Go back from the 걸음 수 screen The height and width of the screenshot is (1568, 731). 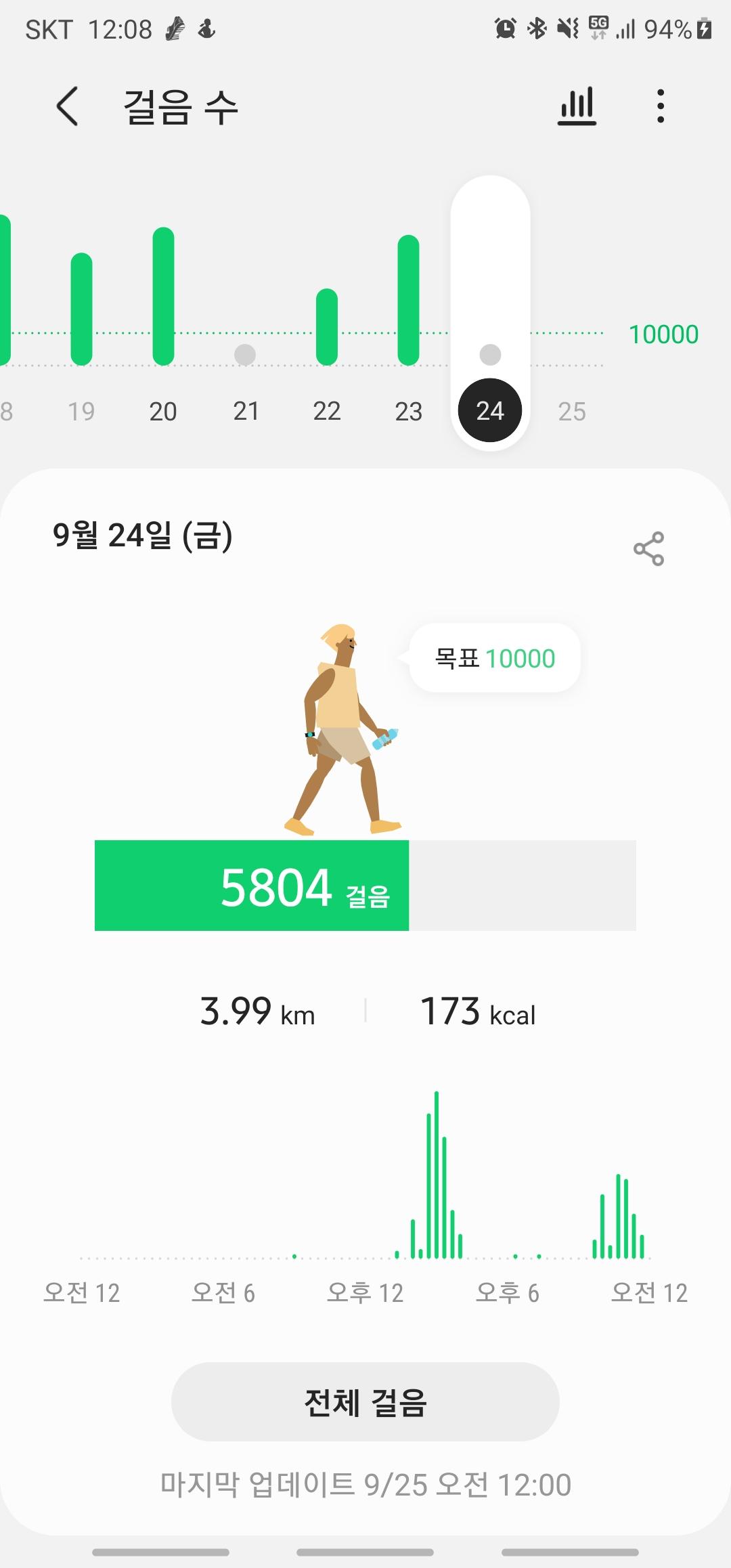click(67, 106)
